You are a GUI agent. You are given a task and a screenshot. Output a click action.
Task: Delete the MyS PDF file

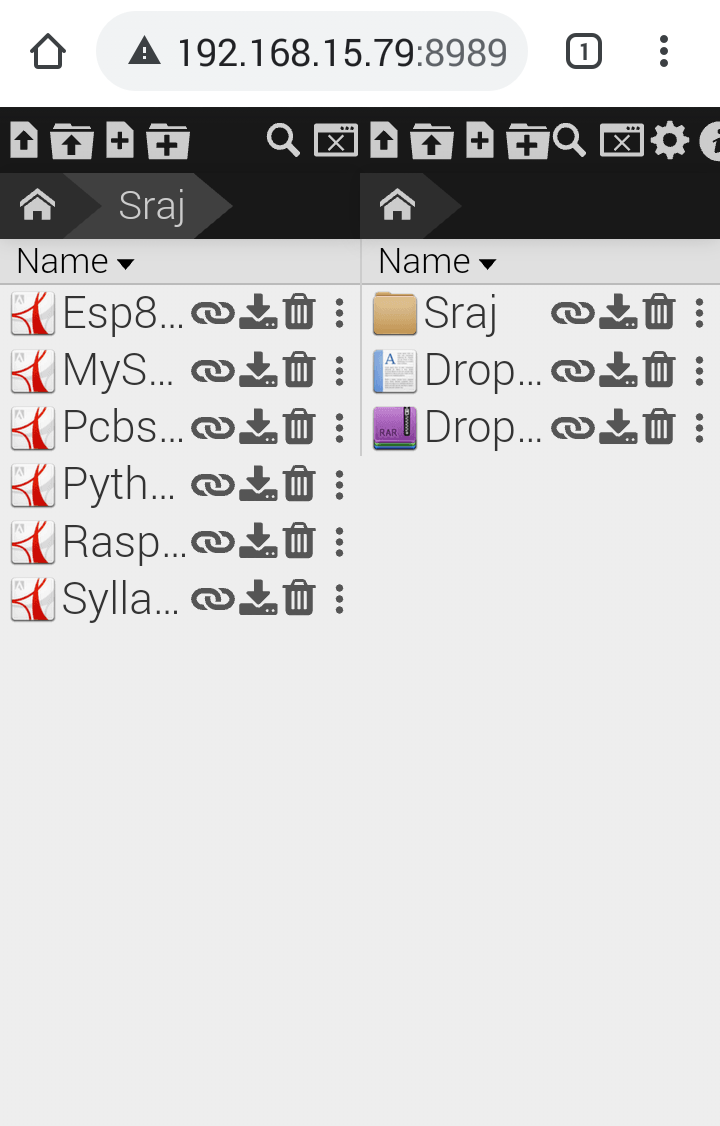point(300,370)
